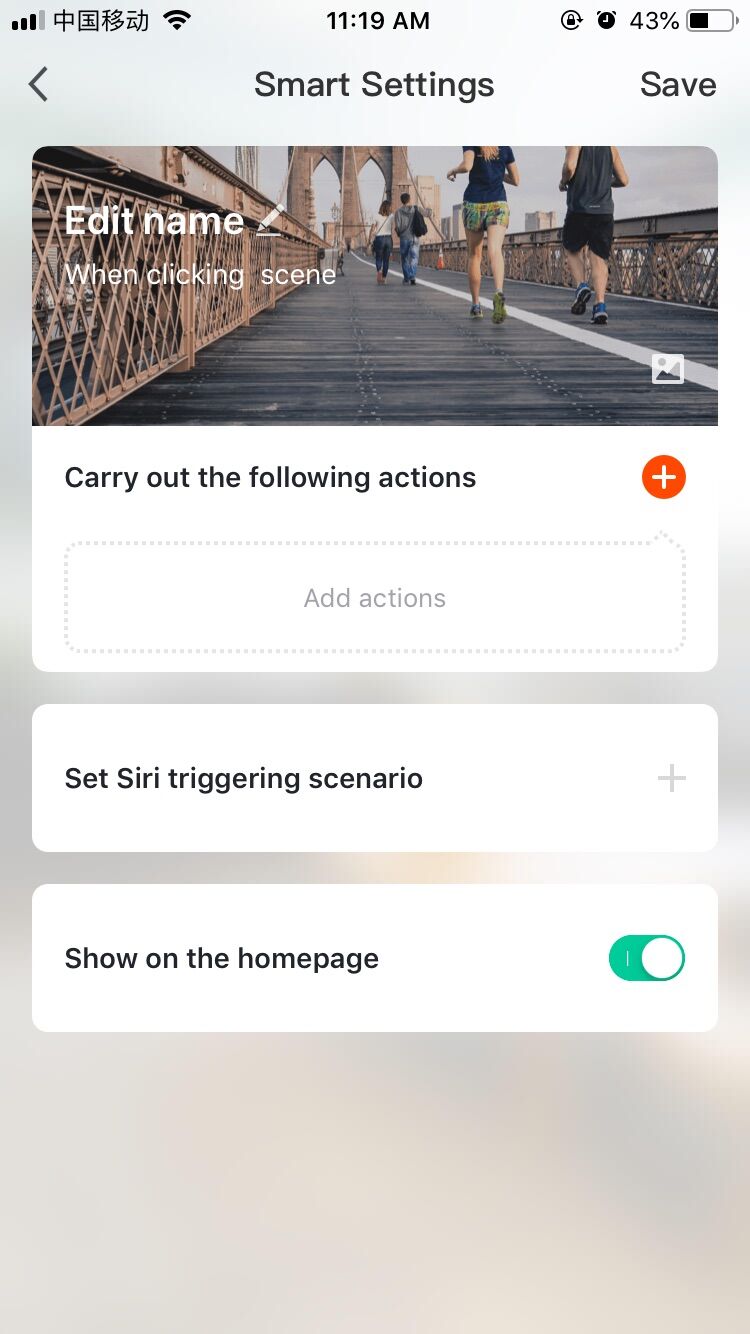Viewport: 750px width, 1334px height.
Task: Open the Add actions placeholder box
Action: click(375, 597)
